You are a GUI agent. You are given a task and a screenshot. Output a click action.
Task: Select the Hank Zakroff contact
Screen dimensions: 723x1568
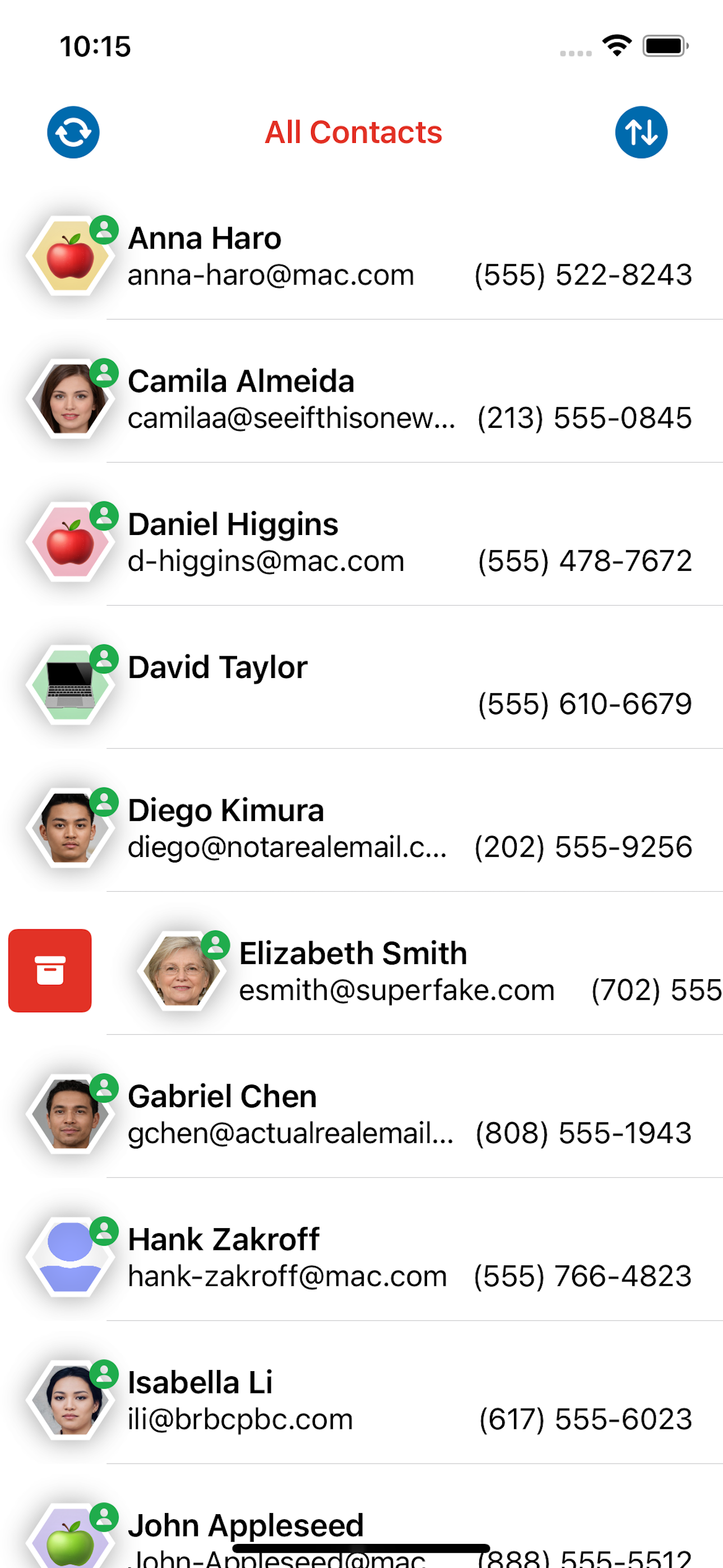click(x=365, y=1257)
